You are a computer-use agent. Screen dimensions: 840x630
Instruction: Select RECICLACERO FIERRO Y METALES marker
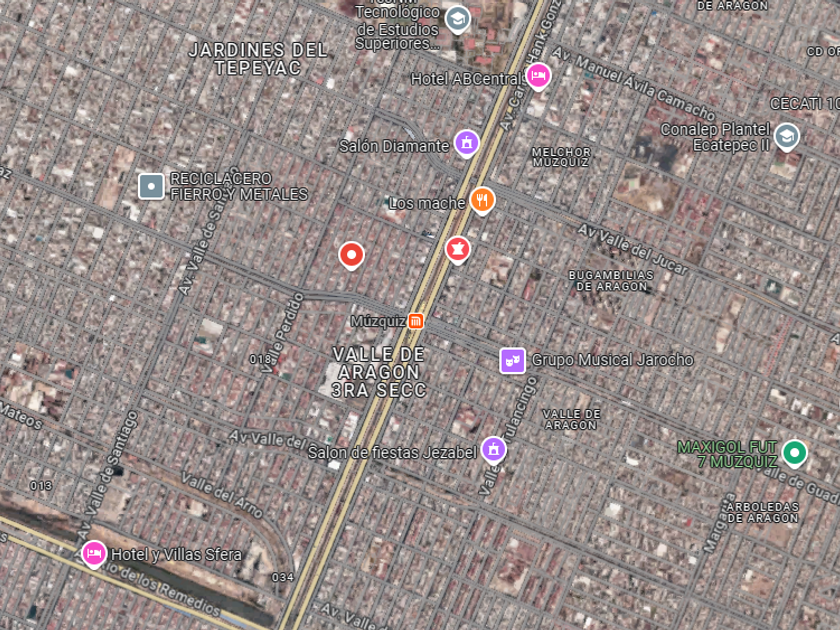click(151, 185)
